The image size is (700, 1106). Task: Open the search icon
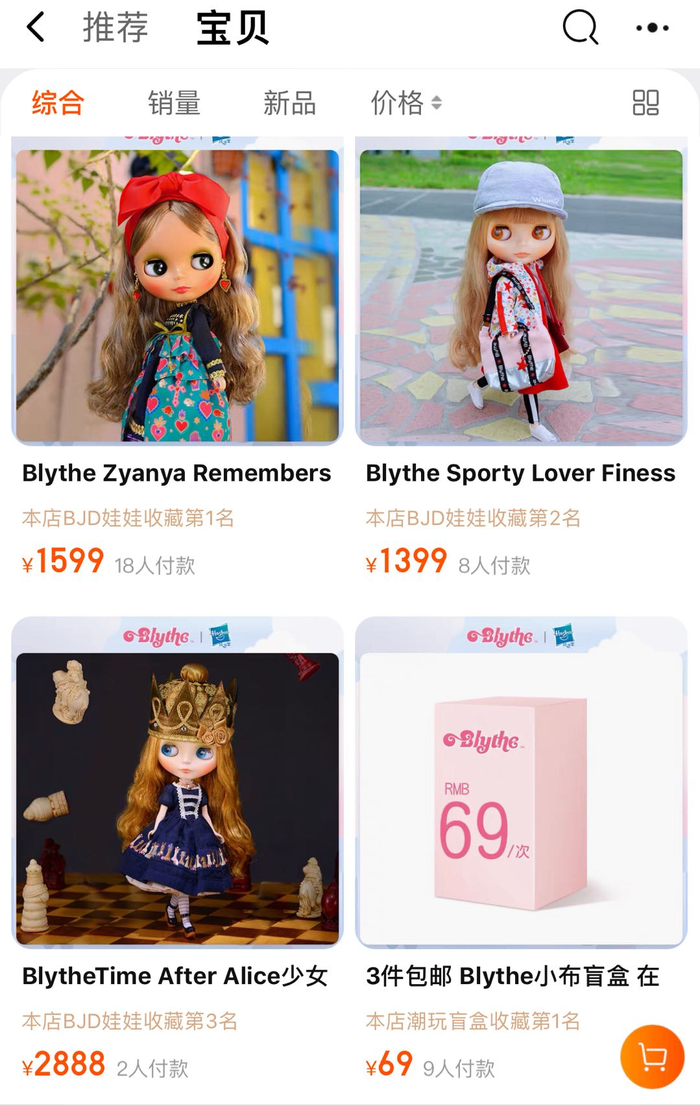coord(580,28)
